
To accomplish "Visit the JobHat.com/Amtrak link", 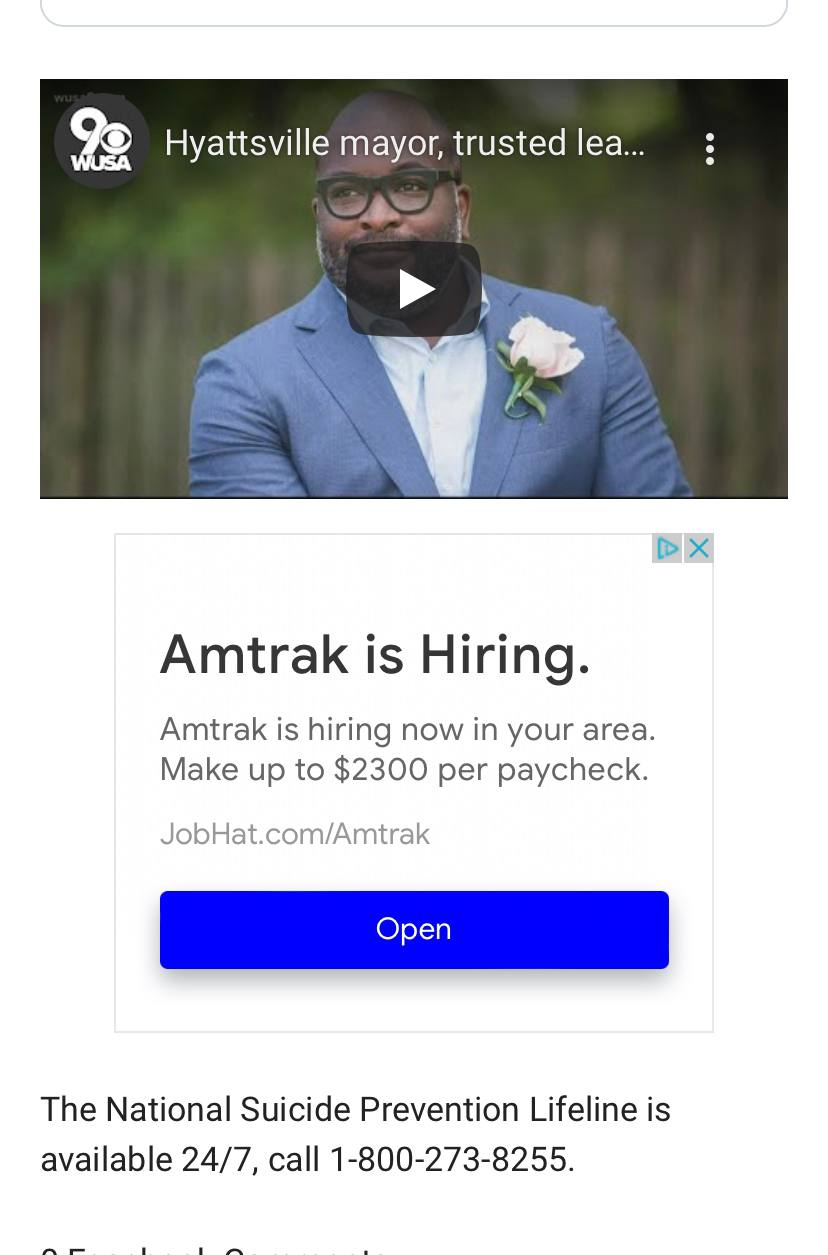I will [295, 834].
